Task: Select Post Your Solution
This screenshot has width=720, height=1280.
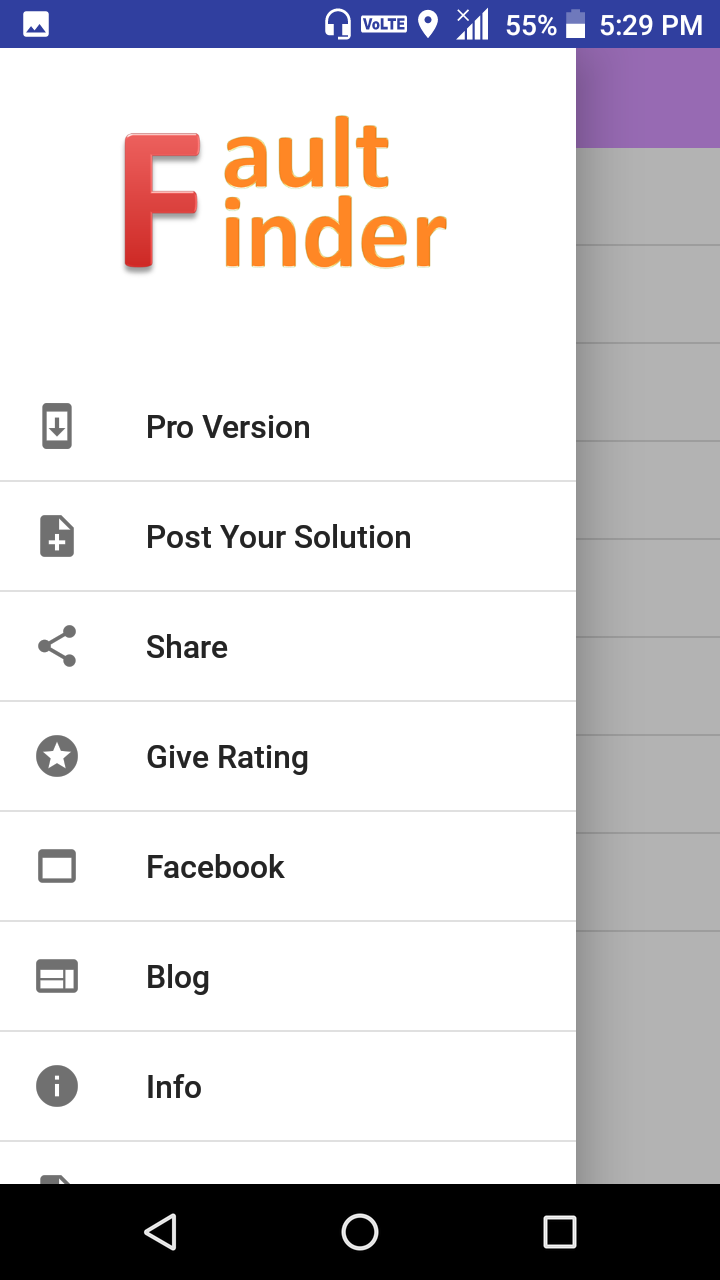Action: (x=288, y=537)
